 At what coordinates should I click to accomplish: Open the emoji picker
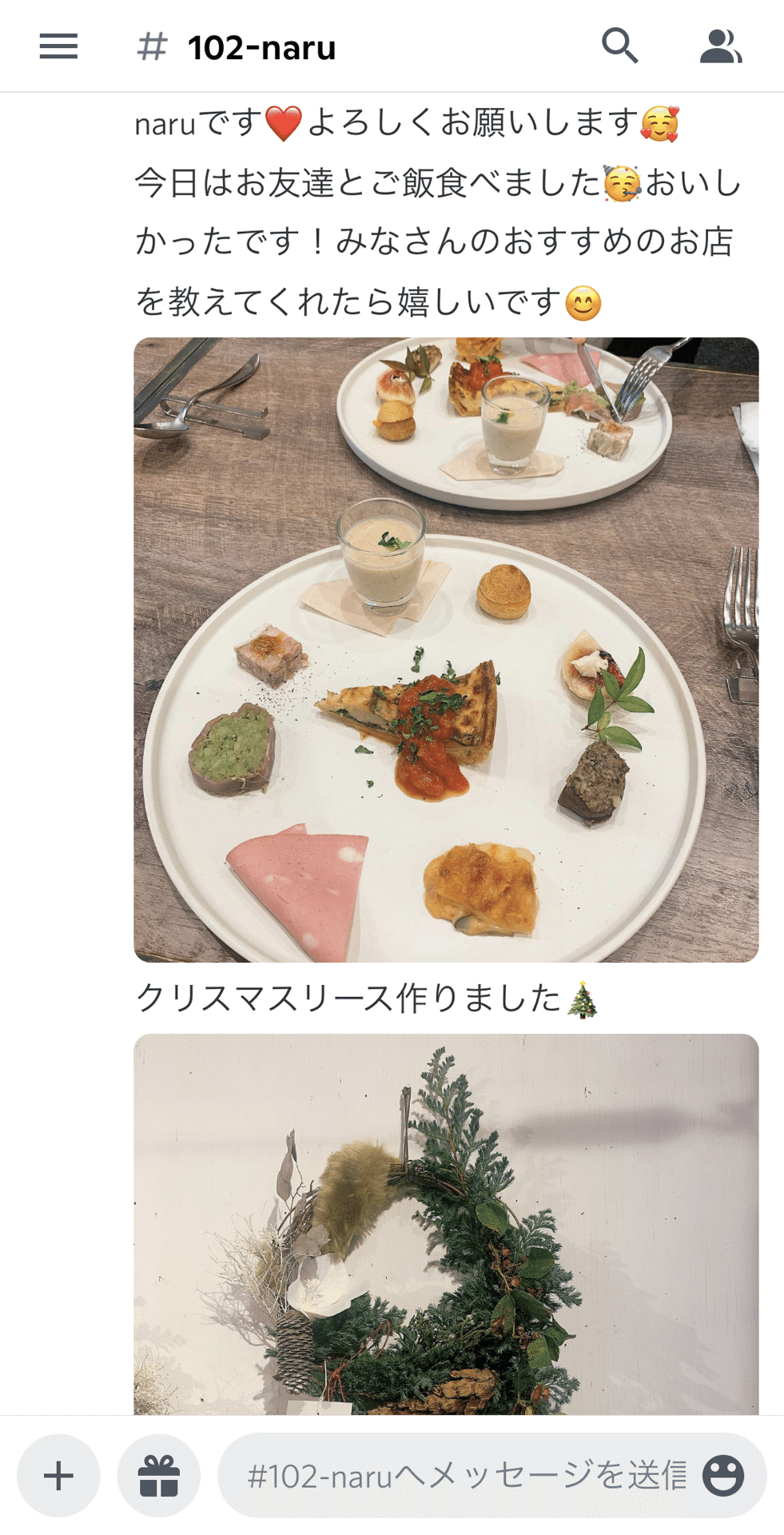click(723, 1475)
